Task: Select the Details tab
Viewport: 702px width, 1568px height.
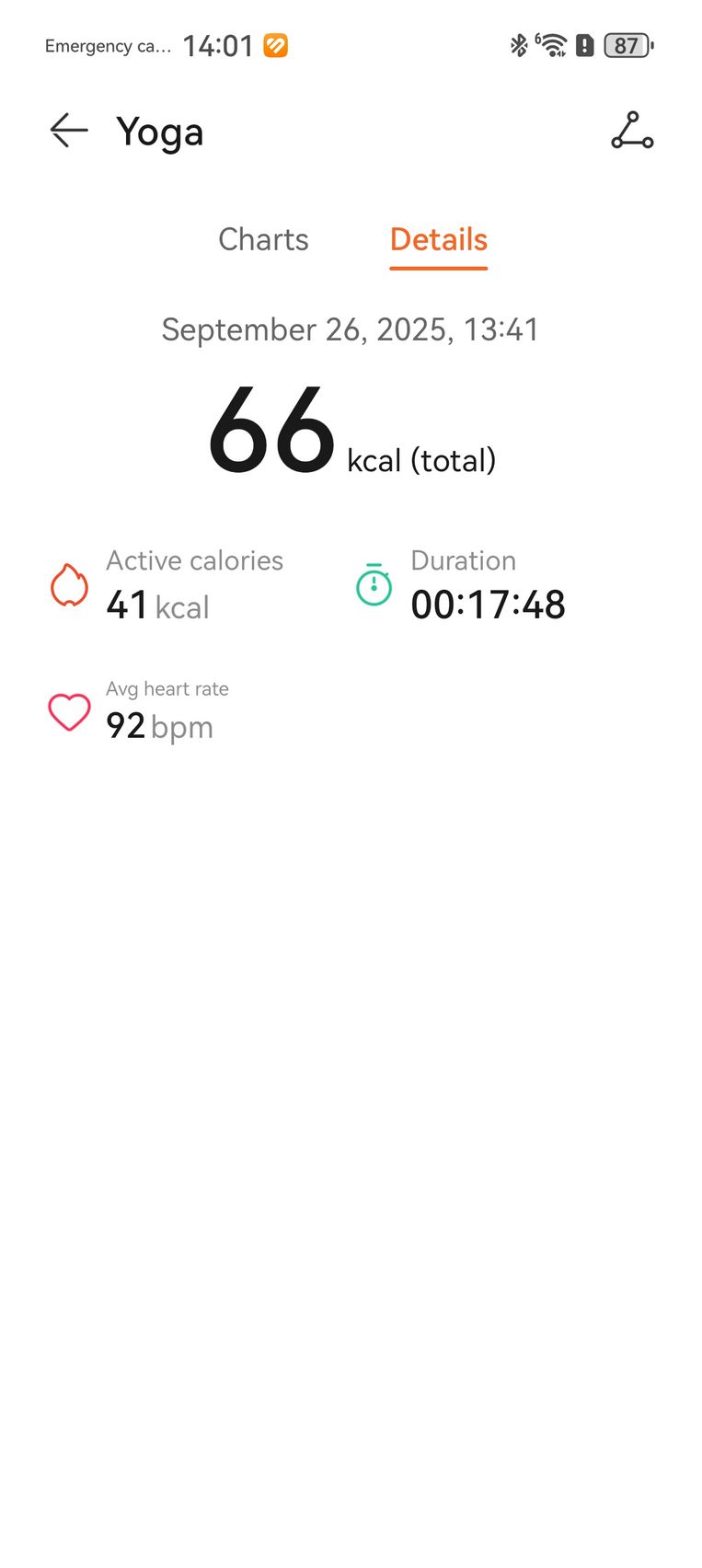Action: point(439,239)
